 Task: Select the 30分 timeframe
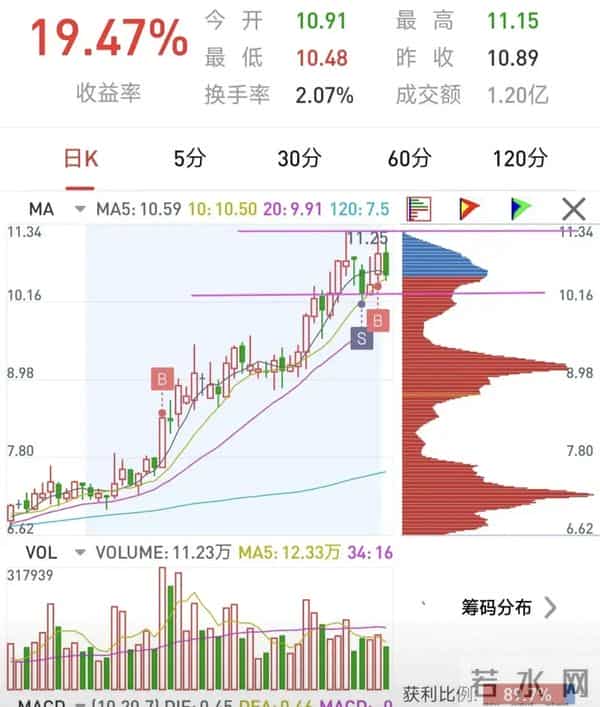tap(299, 158)
